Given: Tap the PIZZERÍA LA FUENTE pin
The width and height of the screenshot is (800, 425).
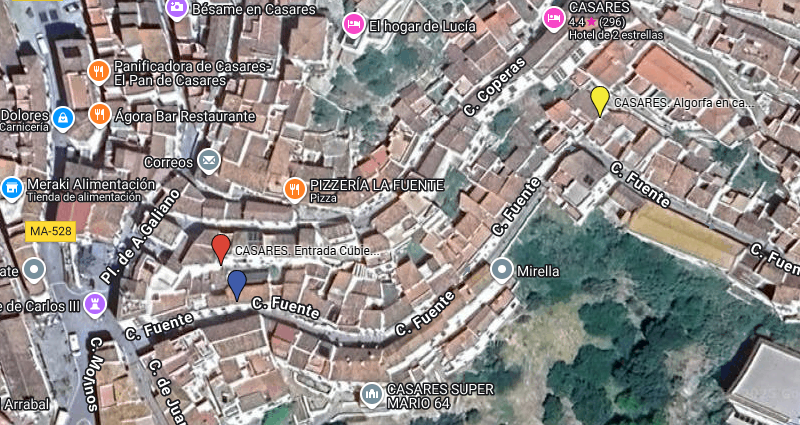Looking at the screenshot, I should [294, 189].
